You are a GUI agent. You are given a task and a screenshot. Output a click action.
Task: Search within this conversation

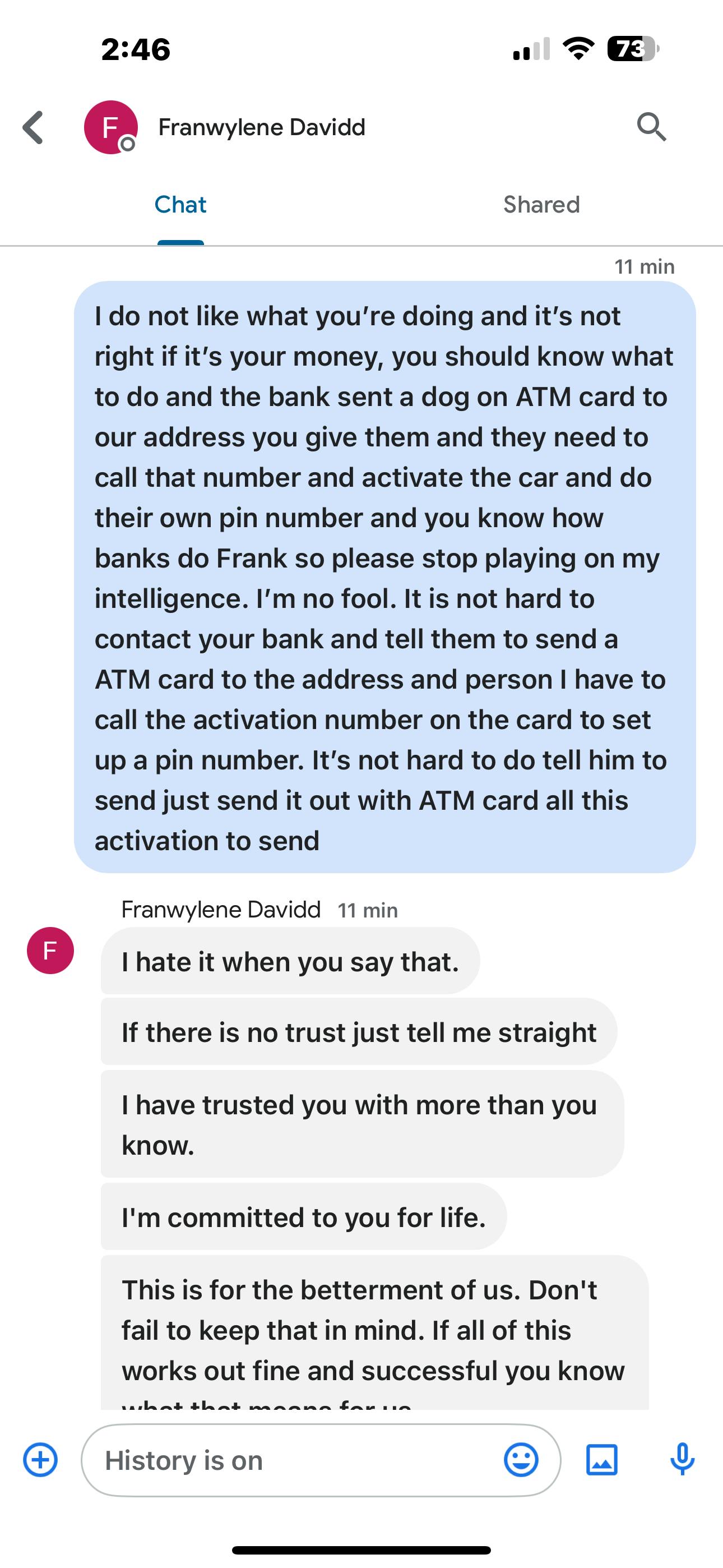651,127
